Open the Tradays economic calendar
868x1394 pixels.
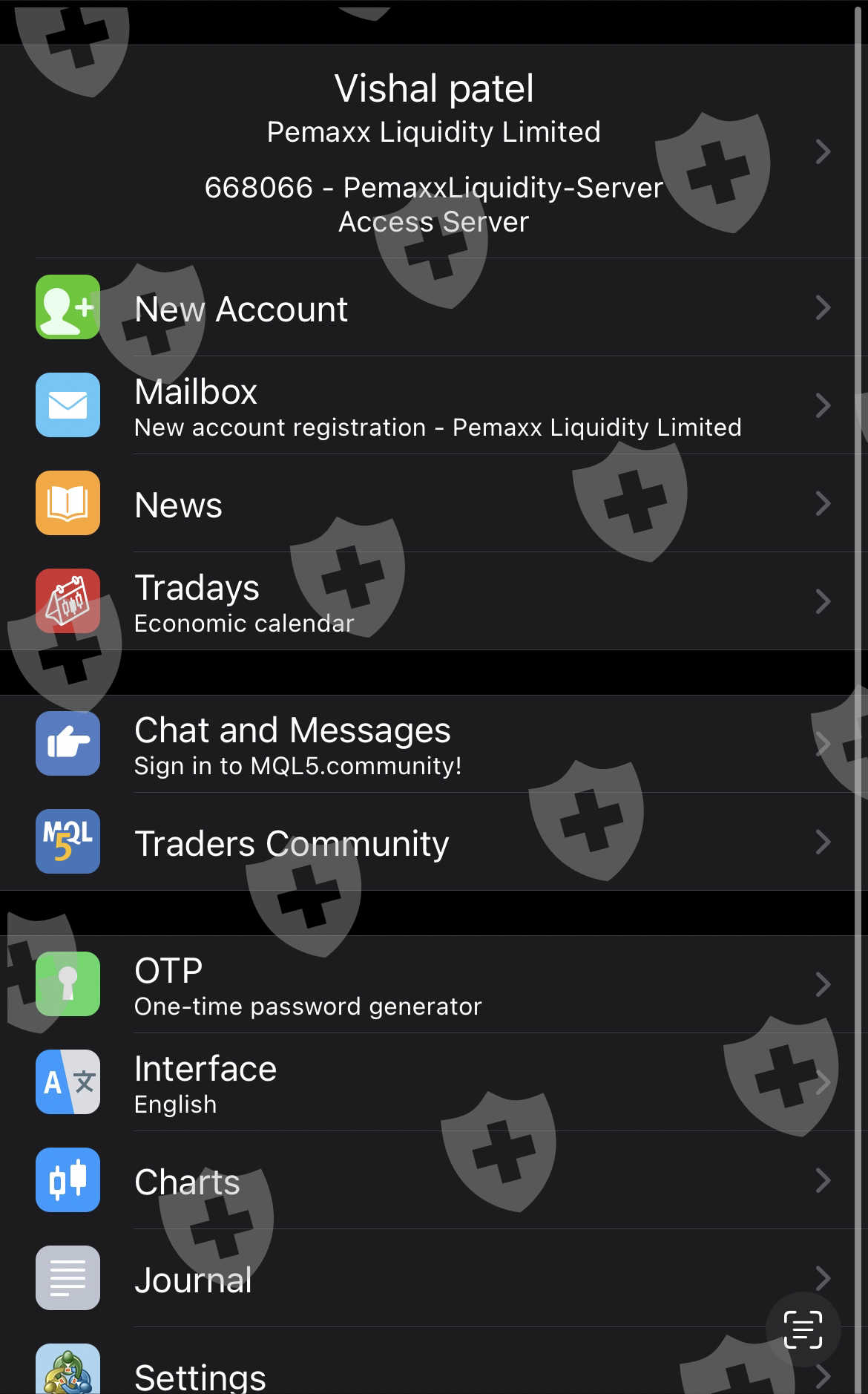(x=434, y=601)
